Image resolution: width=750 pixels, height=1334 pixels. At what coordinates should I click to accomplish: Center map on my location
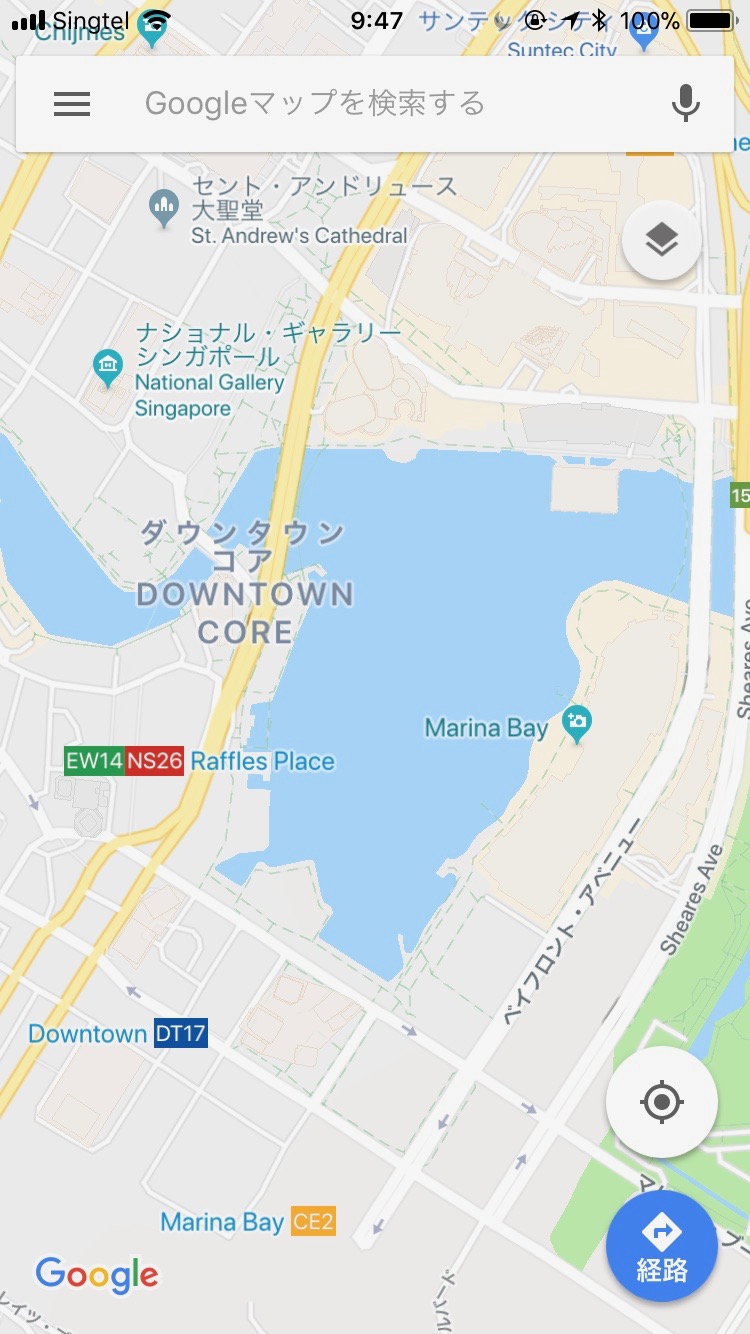(661, 1103)
